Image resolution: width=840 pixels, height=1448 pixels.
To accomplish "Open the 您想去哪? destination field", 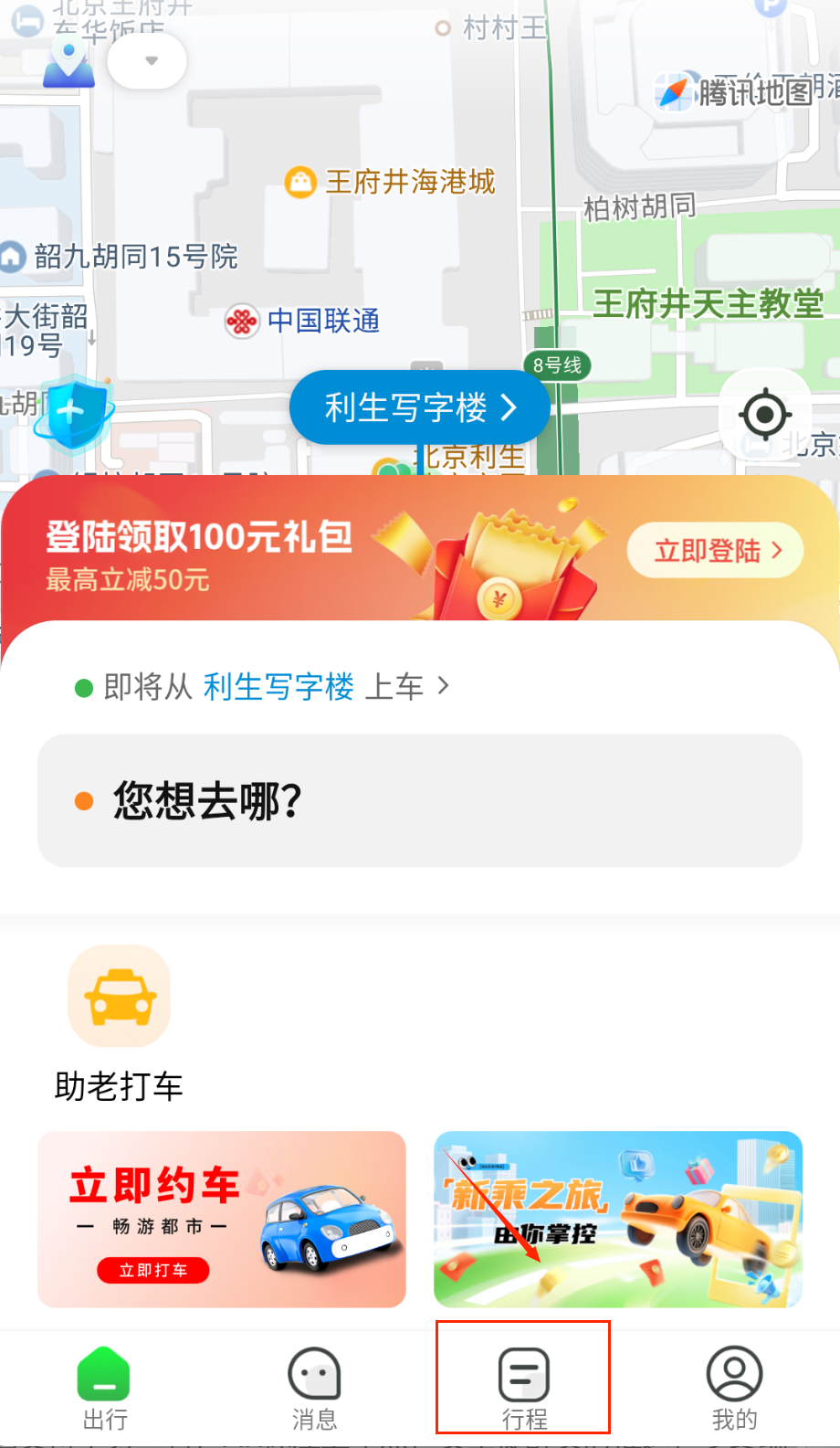I will pos(419,800).
